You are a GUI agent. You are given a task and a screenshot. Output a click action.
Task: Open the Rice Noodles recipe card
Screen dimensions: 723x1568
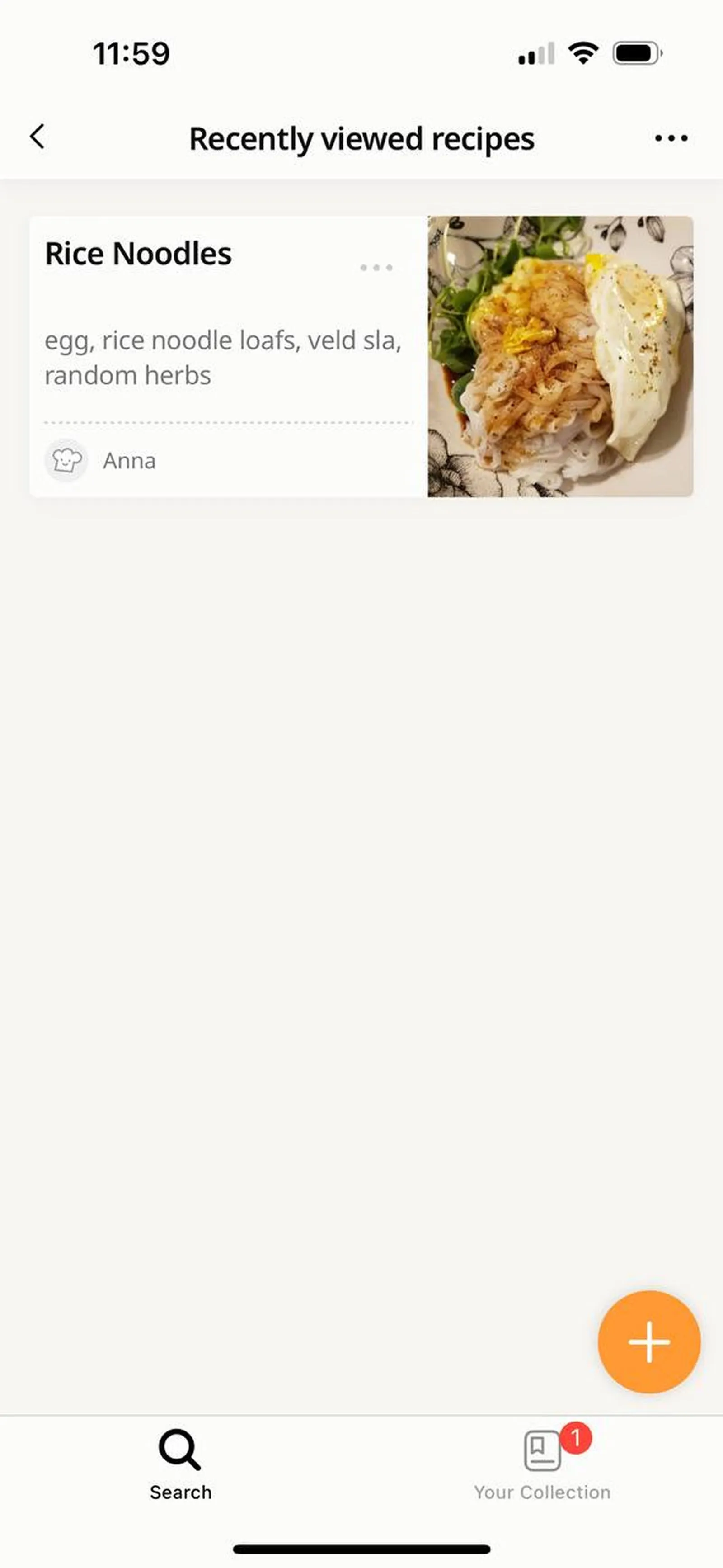point(183,341)
